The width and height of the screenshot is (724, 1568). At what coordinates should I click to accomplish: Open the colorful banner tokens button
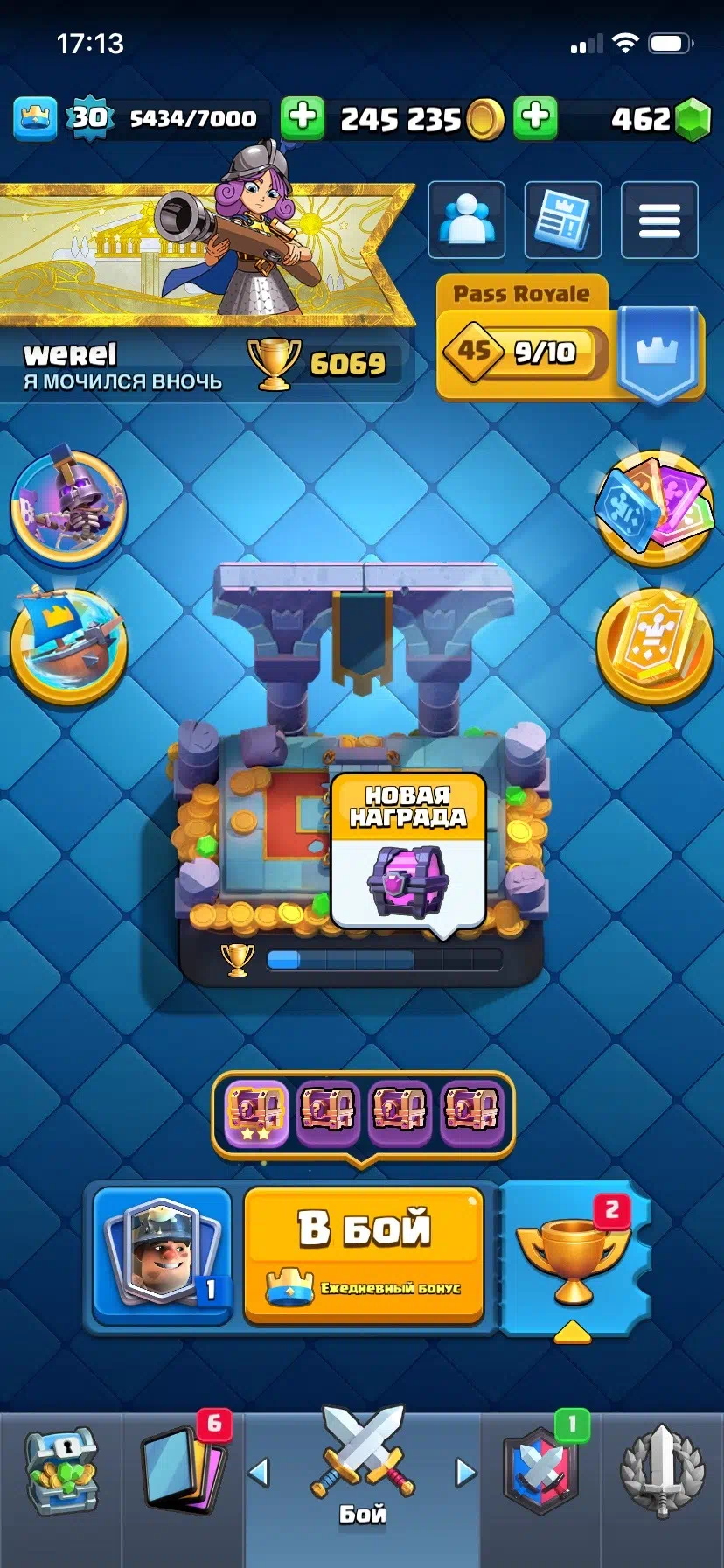click(654, 507)
